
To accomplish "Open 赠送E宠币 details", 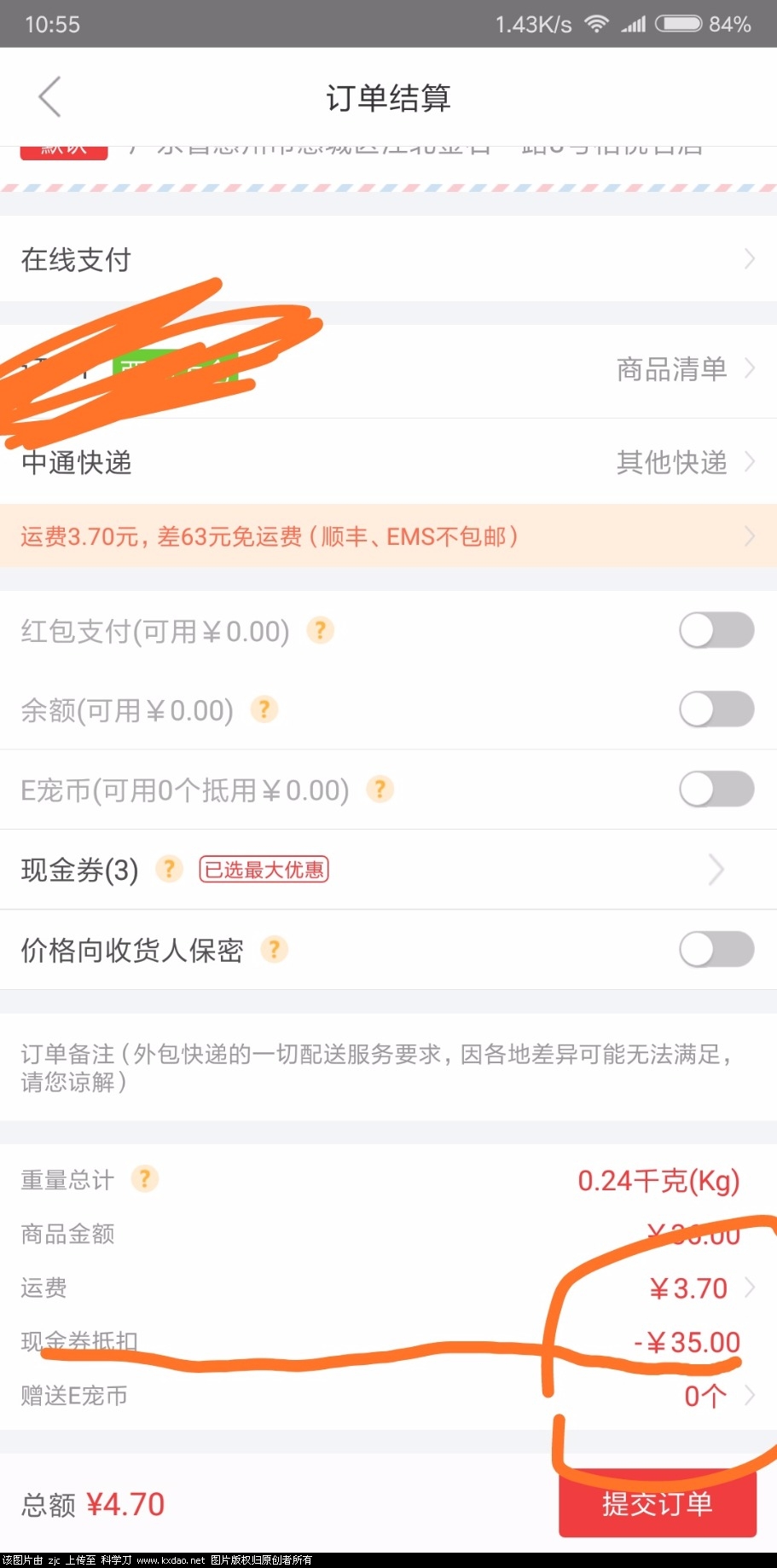I will point(716,1396).
